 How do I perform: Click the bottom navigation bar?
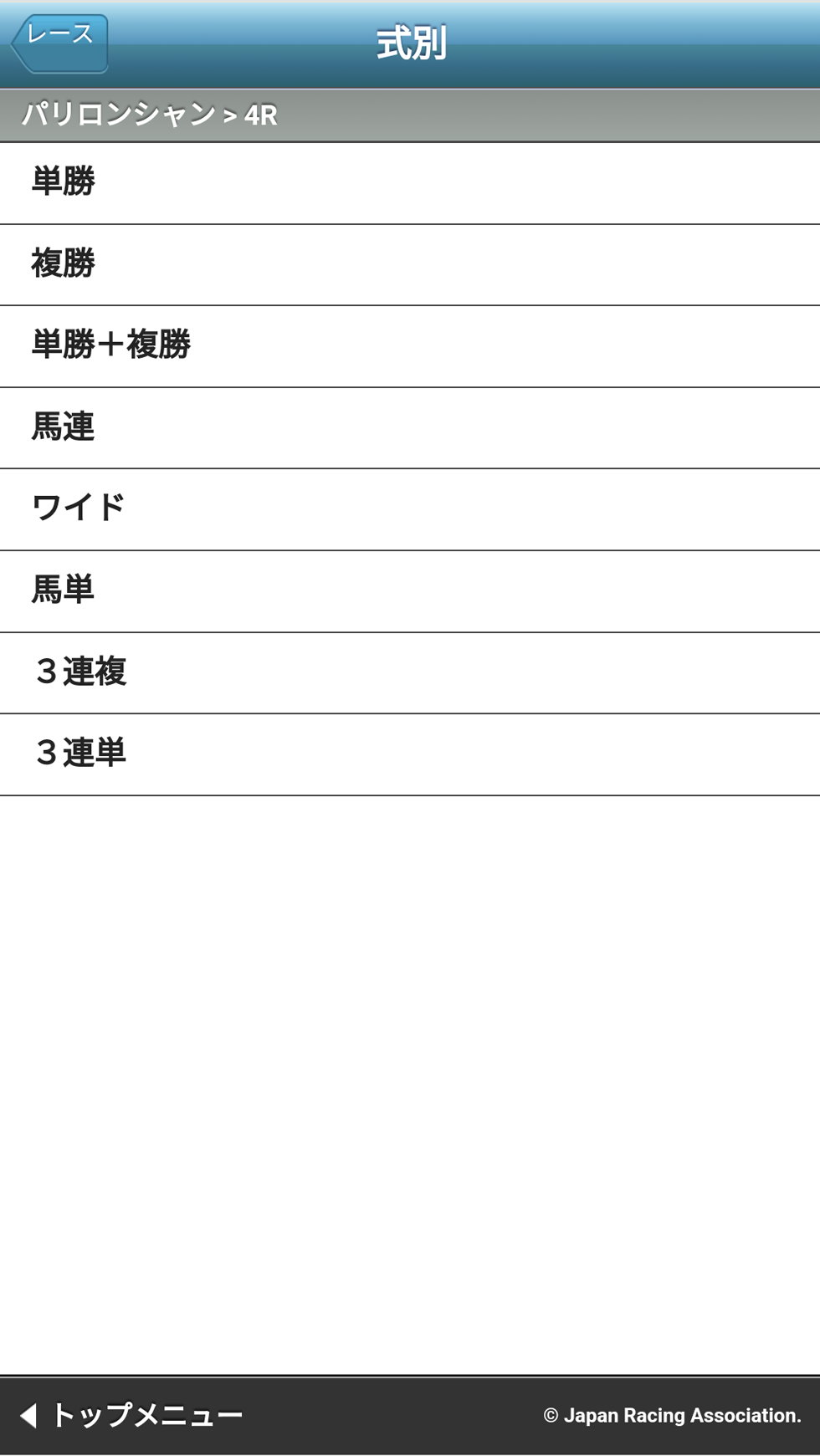tap(409, 1414)
